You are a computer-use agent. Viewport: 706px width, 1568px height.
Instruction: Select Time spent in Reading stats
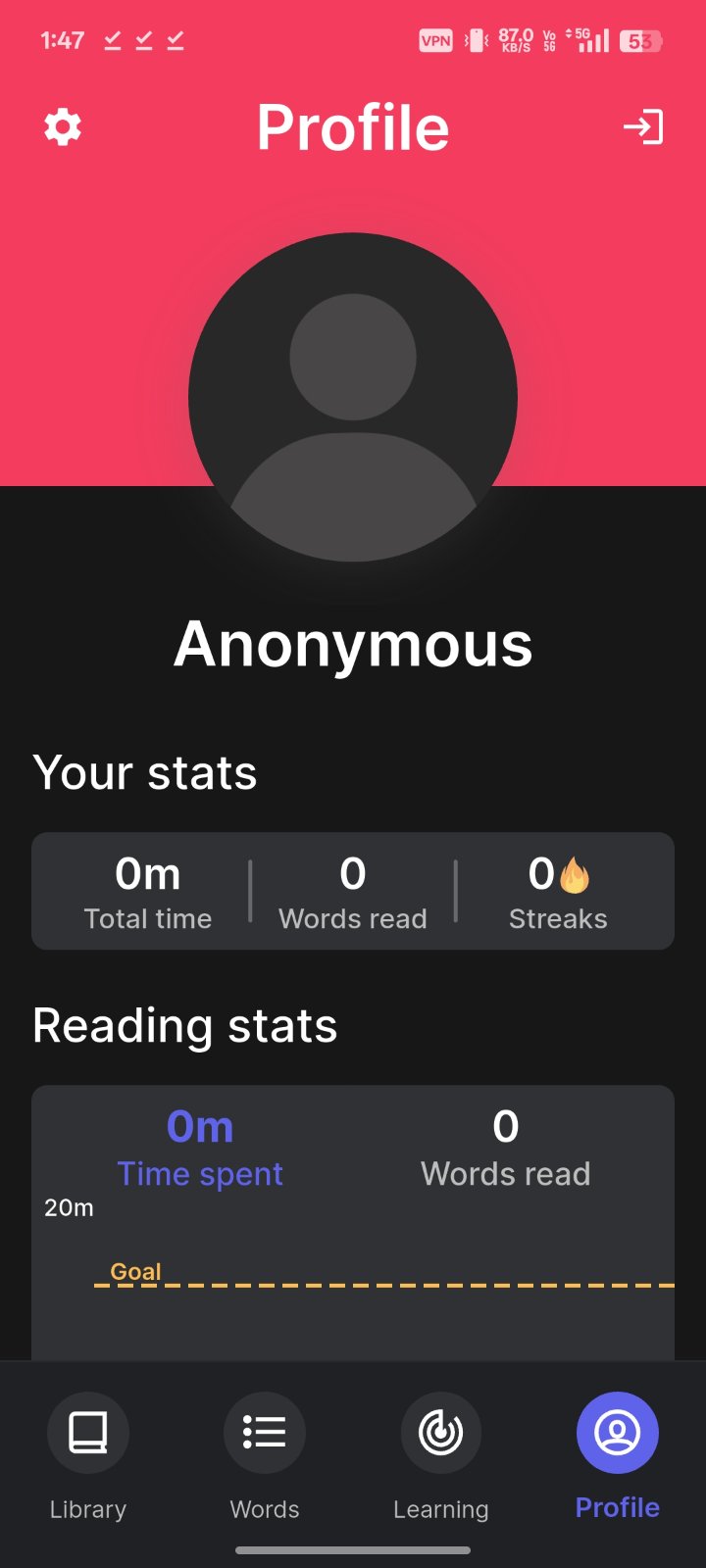[200, 1149]
